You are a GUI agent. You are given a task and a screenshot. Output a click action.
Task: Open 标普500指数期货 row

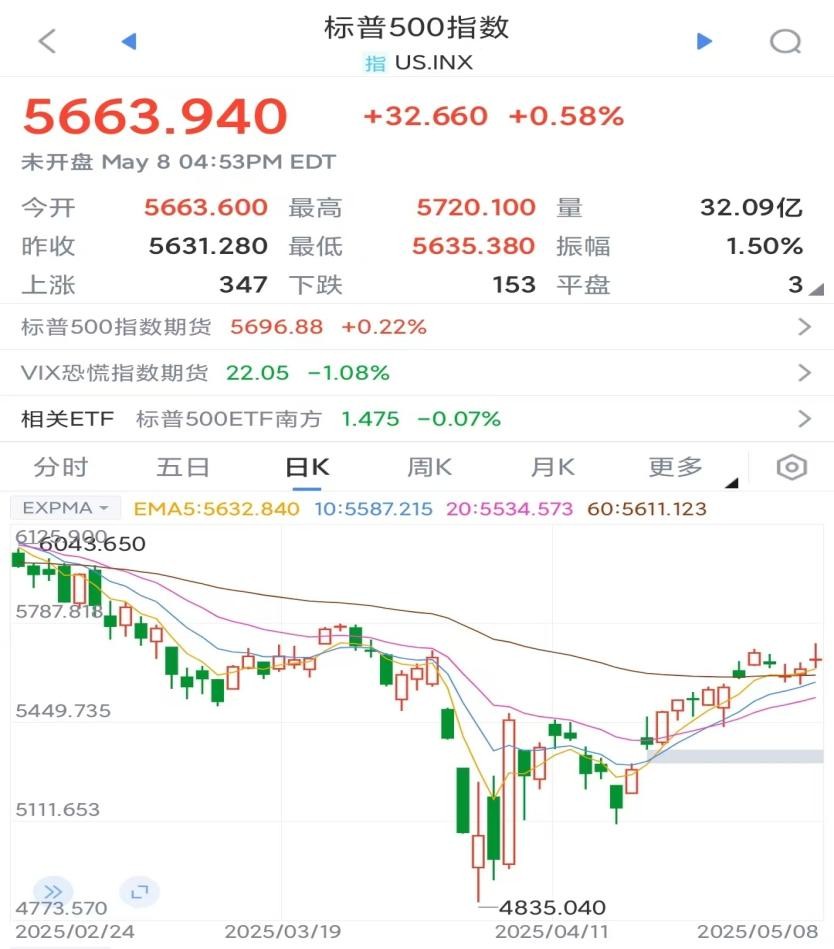pos(417,327)
